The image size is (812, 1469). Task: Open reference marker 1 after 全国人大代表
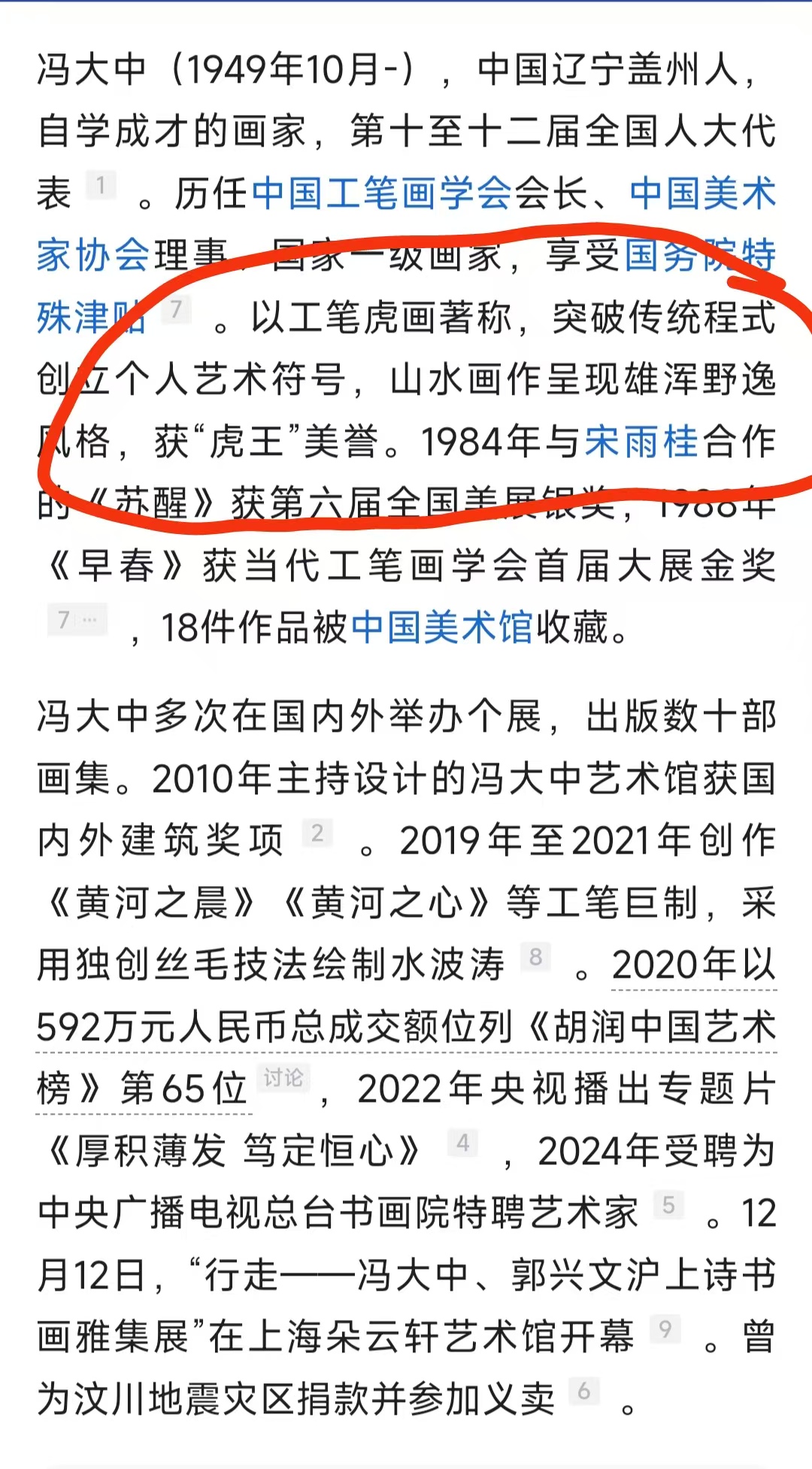(x=101, y=185)
